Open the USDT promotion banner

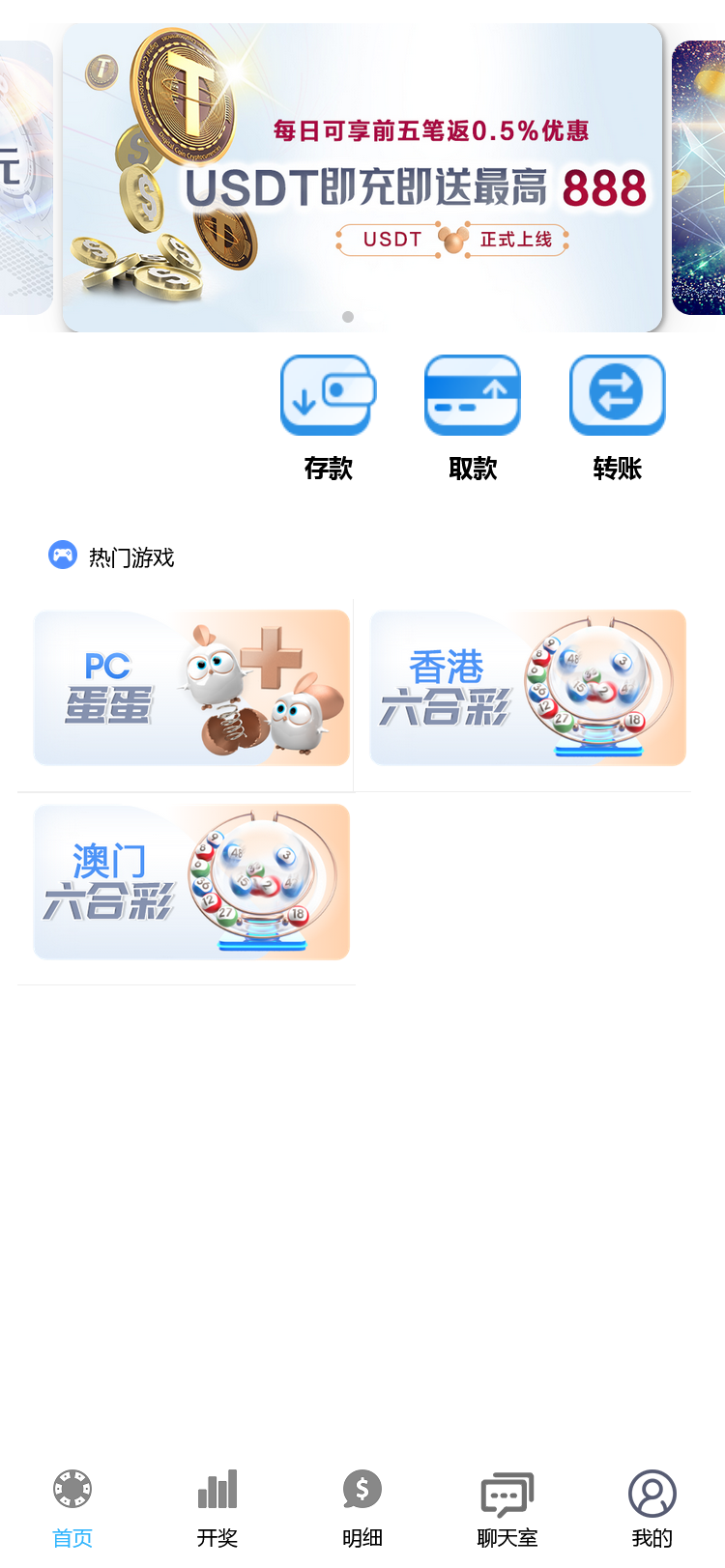362,179
